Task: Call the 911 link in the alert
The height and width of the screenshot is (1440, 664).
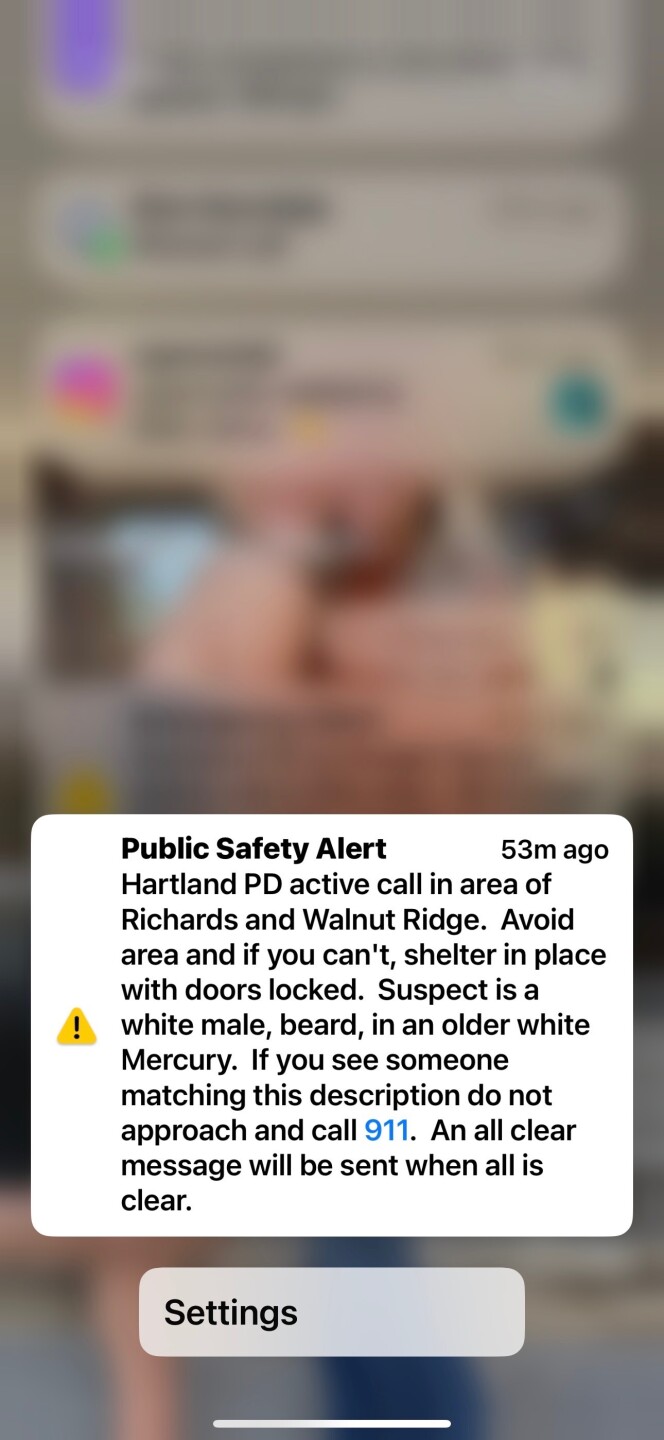Action: click(x=386, y=1131)
